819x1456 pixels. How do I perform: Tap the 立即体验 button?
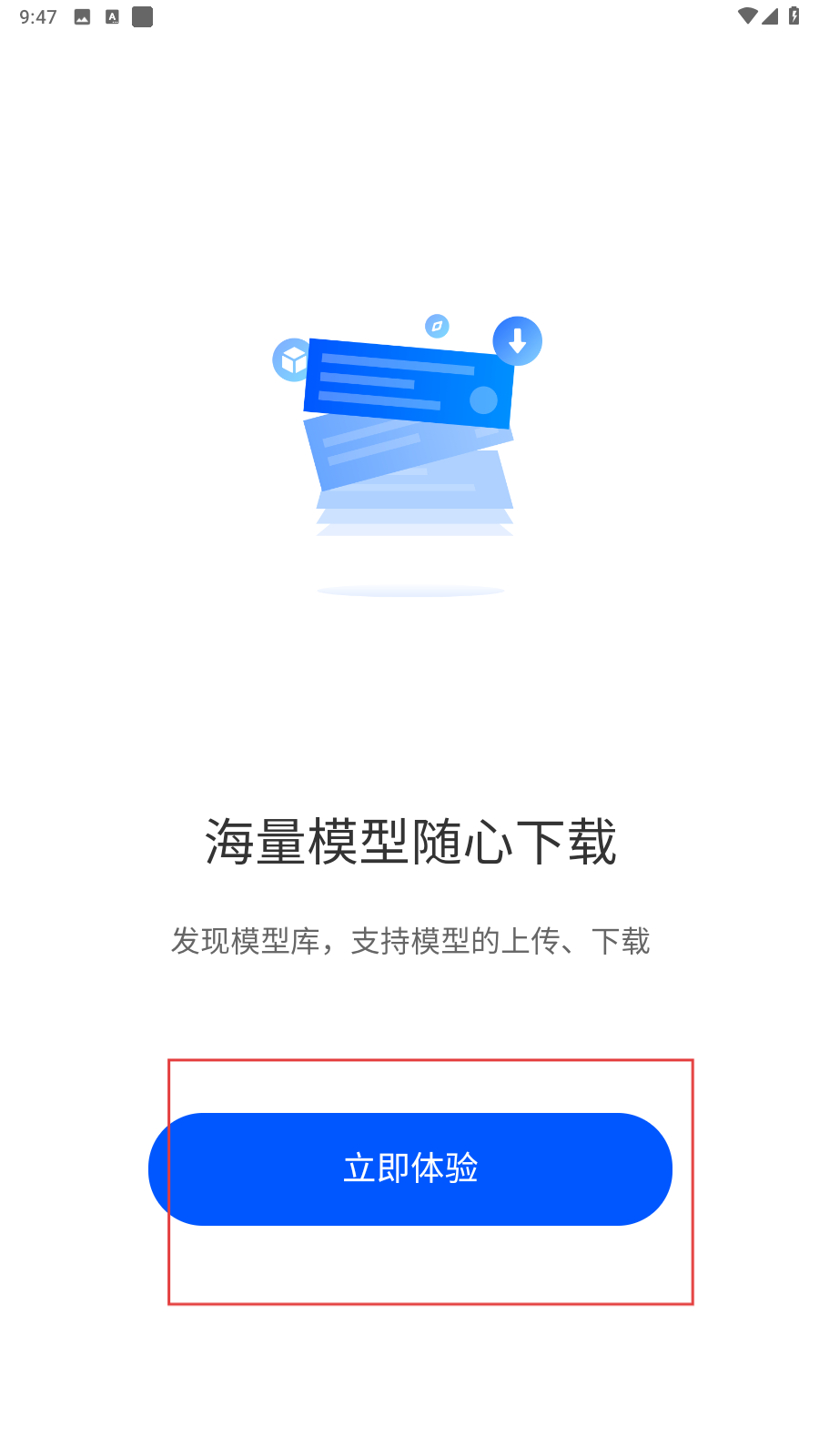pyautogui.click(x=410, y=1168)
